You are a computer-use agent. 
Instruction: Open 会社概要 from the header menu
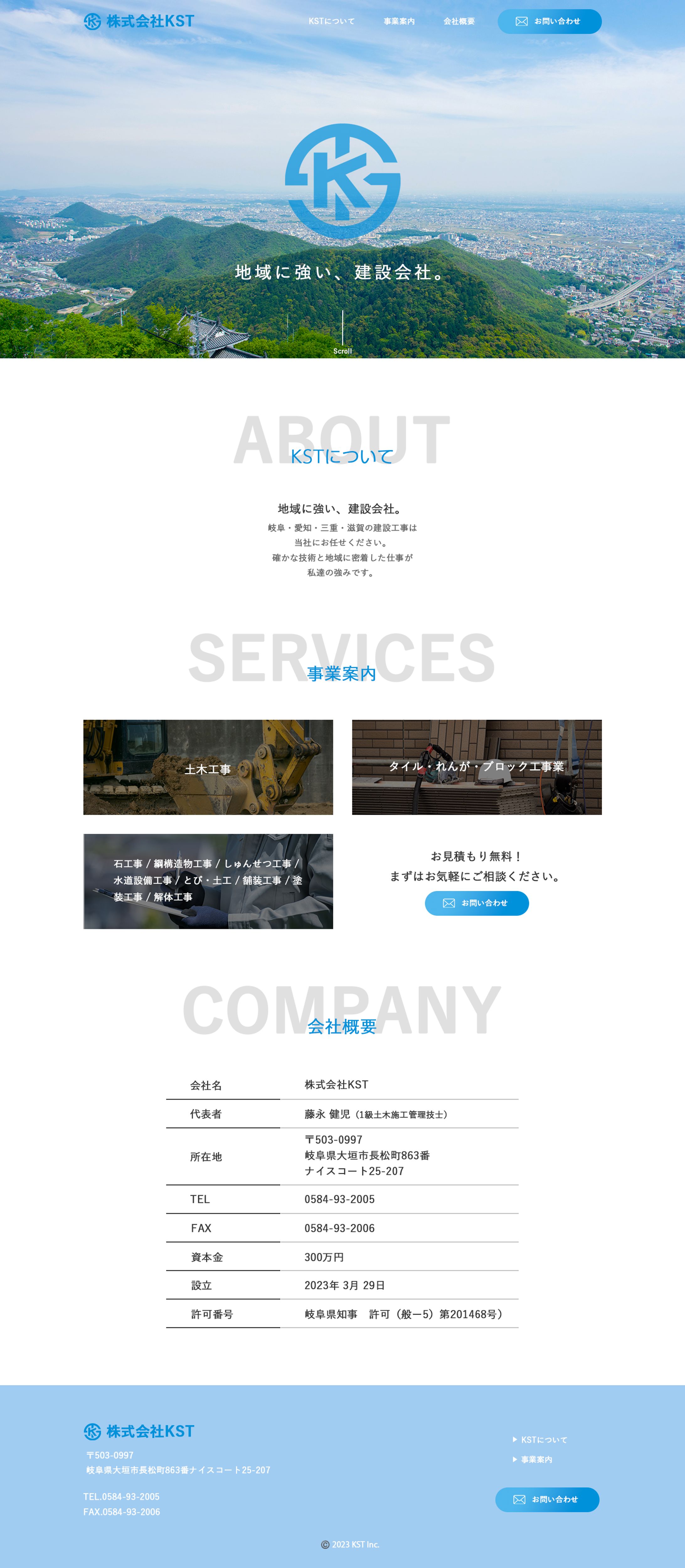coord(459,21)
